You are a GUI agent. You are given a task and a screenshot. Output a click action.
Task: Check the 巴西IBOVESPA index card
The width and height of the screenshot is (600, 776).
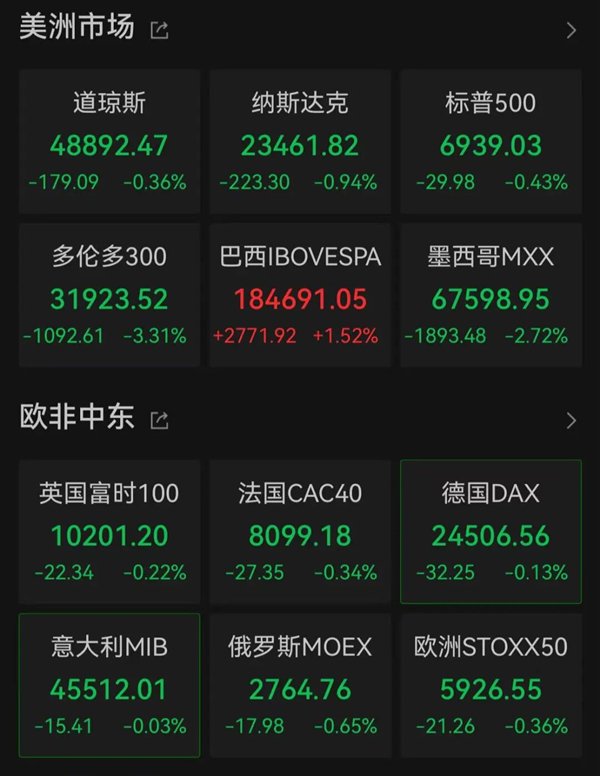point(300,295)
